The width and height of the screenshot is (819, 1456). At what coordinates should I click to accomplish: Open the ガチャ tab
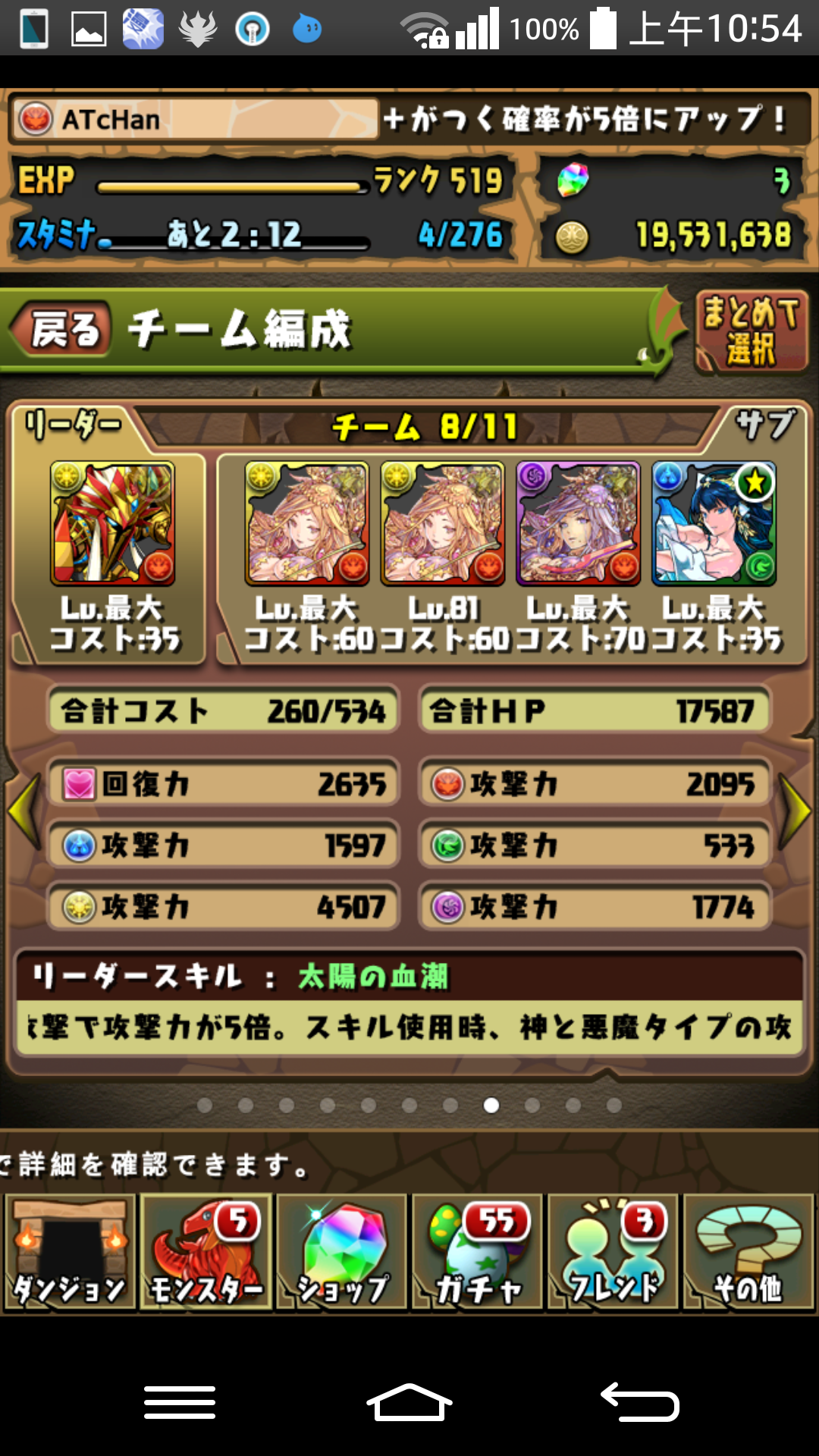pyautogui.click(x=477, y=1251)
